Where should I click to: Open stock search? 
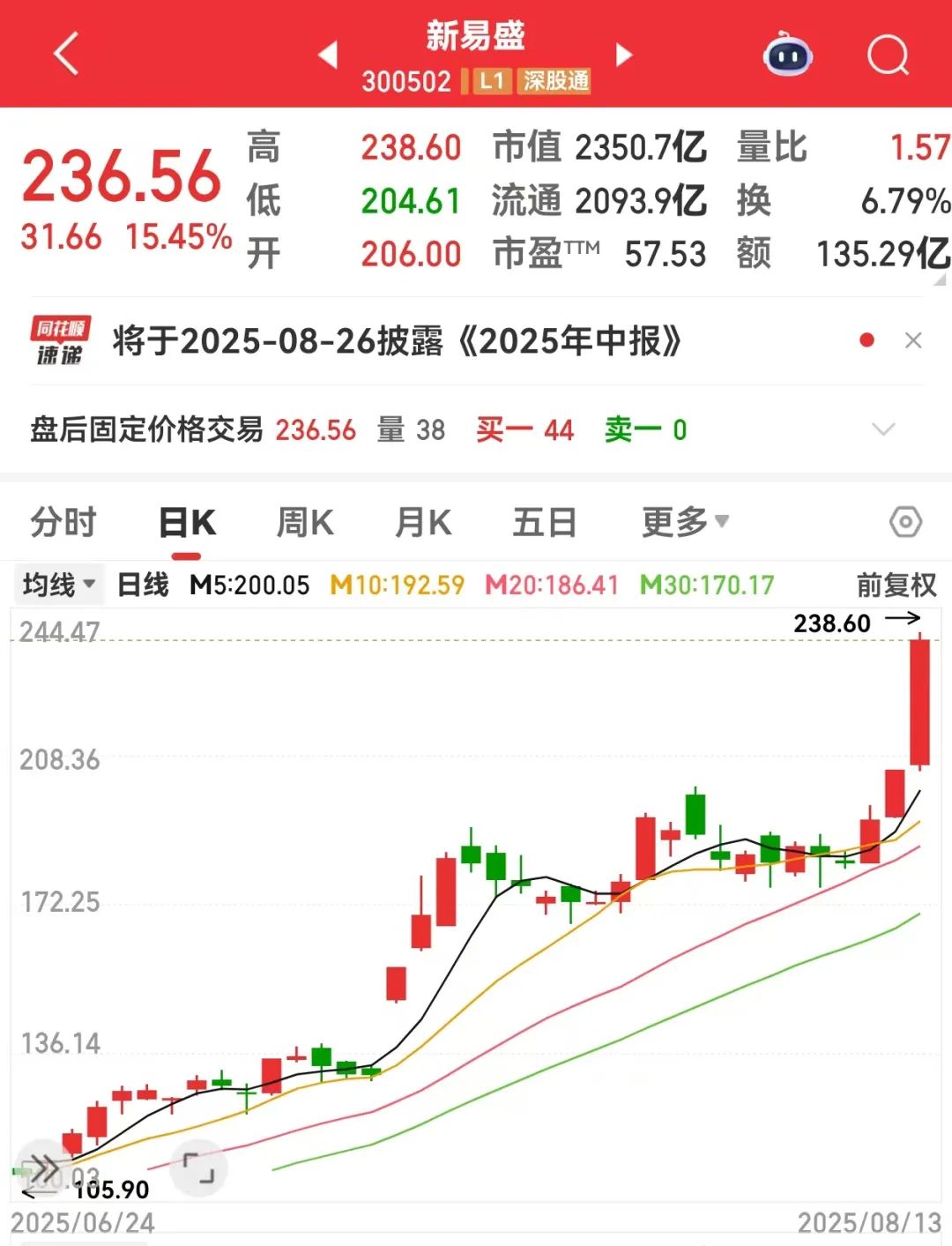click(x=887, y=55)
